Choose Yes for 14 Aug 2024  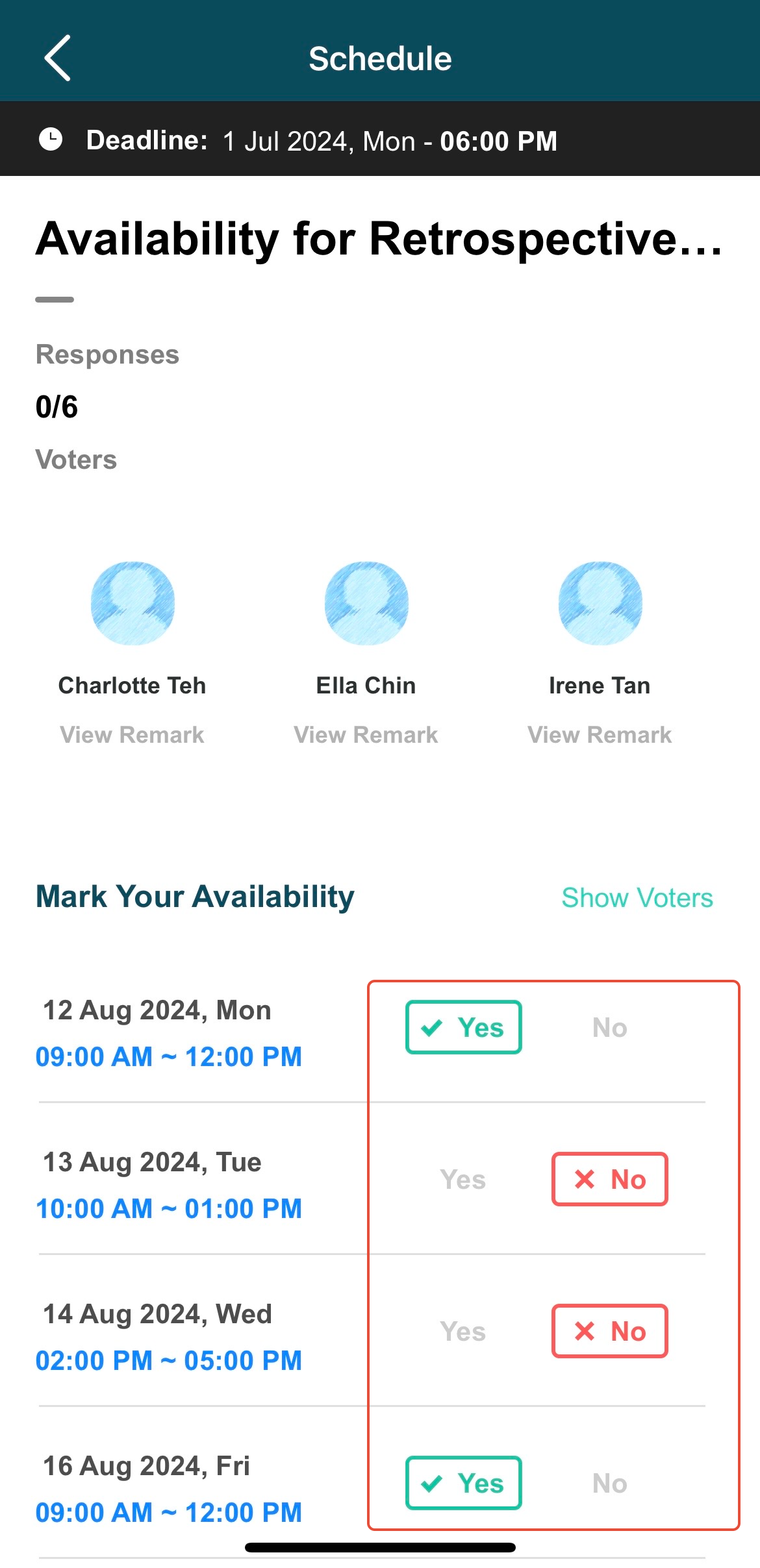pyautogui.click(x=462, y=1331)
